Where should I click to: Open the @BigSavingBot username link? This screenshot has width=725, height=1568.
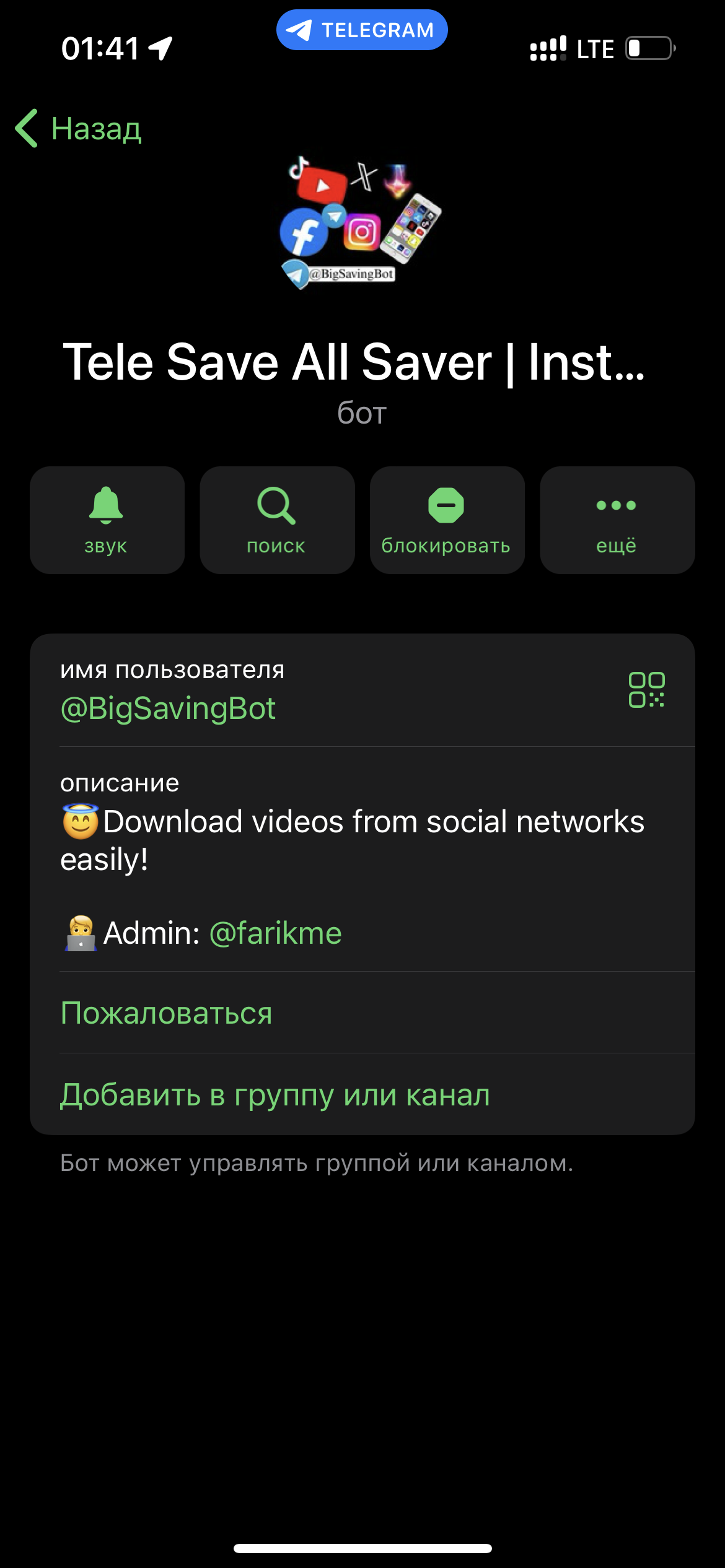pos(168,708)
